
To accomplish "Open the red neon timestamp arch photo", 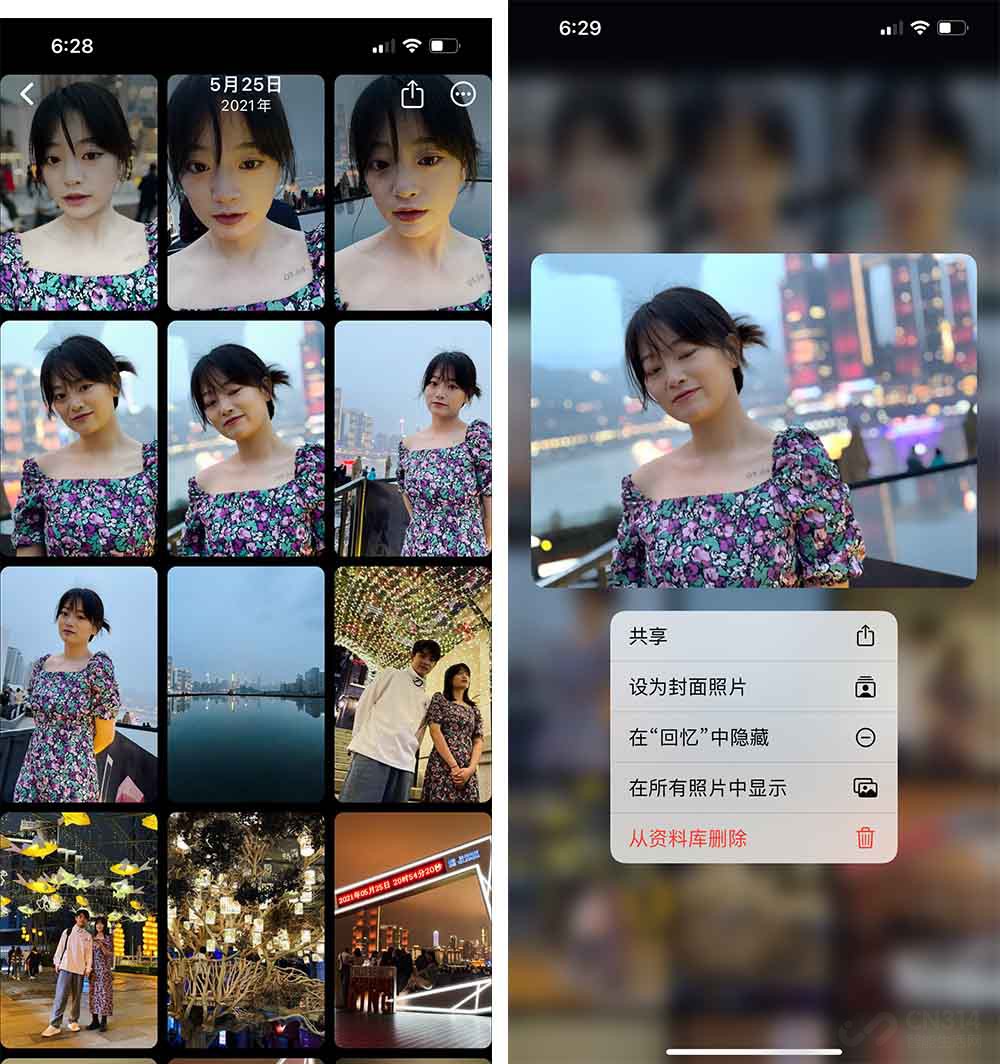I will click(x=412, y=929).
